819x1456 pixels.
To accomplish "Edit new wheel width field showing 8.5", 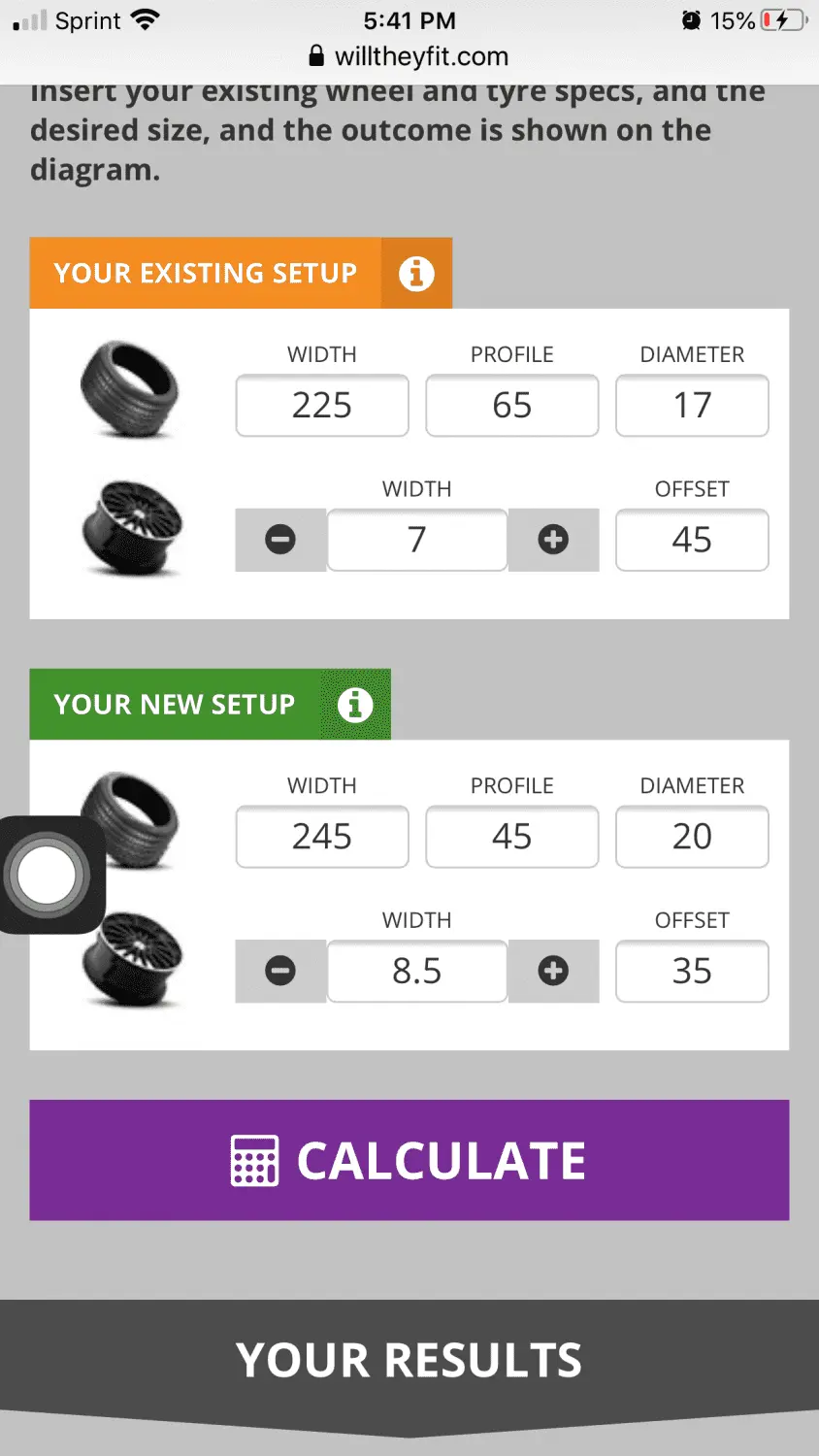I will pyautogui.click(x=417, y=971).
